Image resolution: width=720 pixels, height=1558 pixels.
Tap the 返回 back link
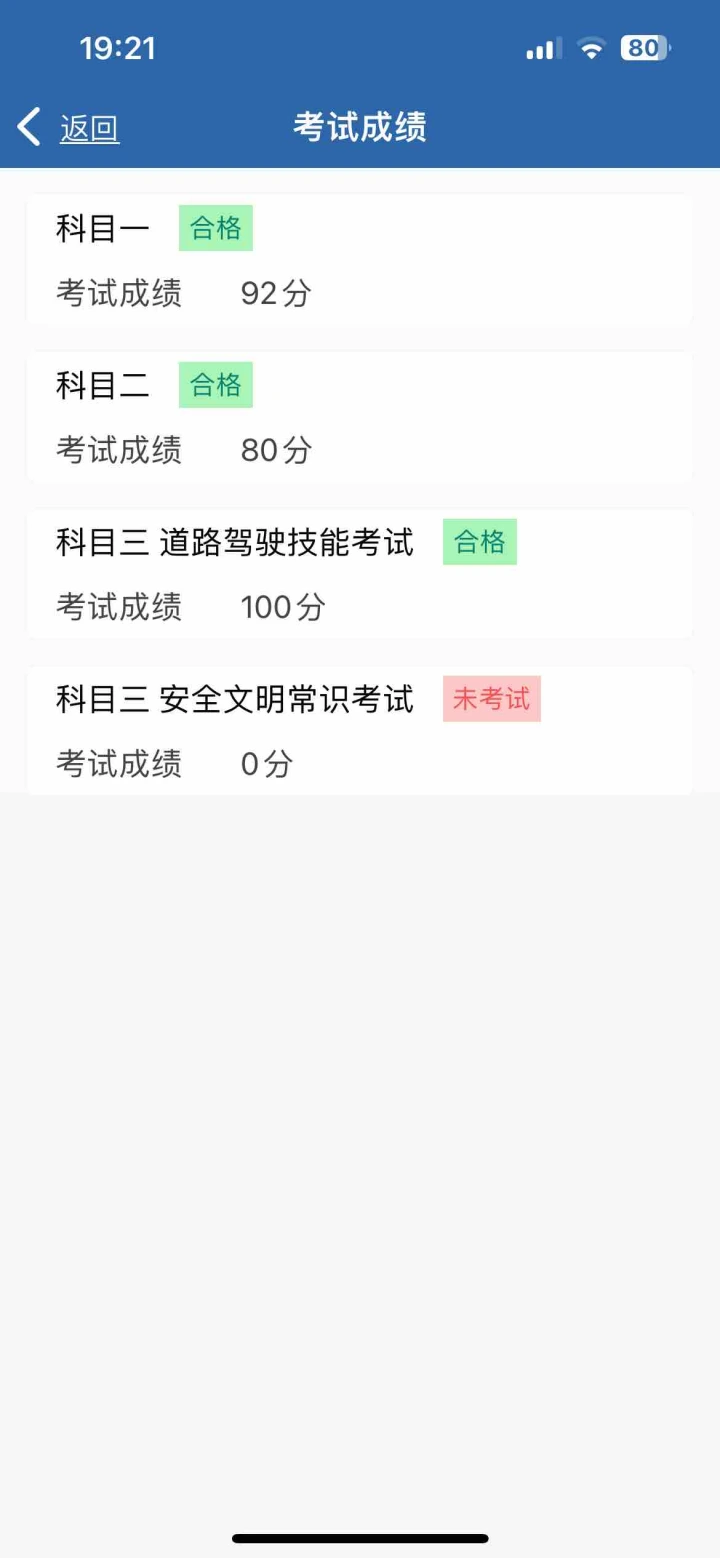coord(90,129)
